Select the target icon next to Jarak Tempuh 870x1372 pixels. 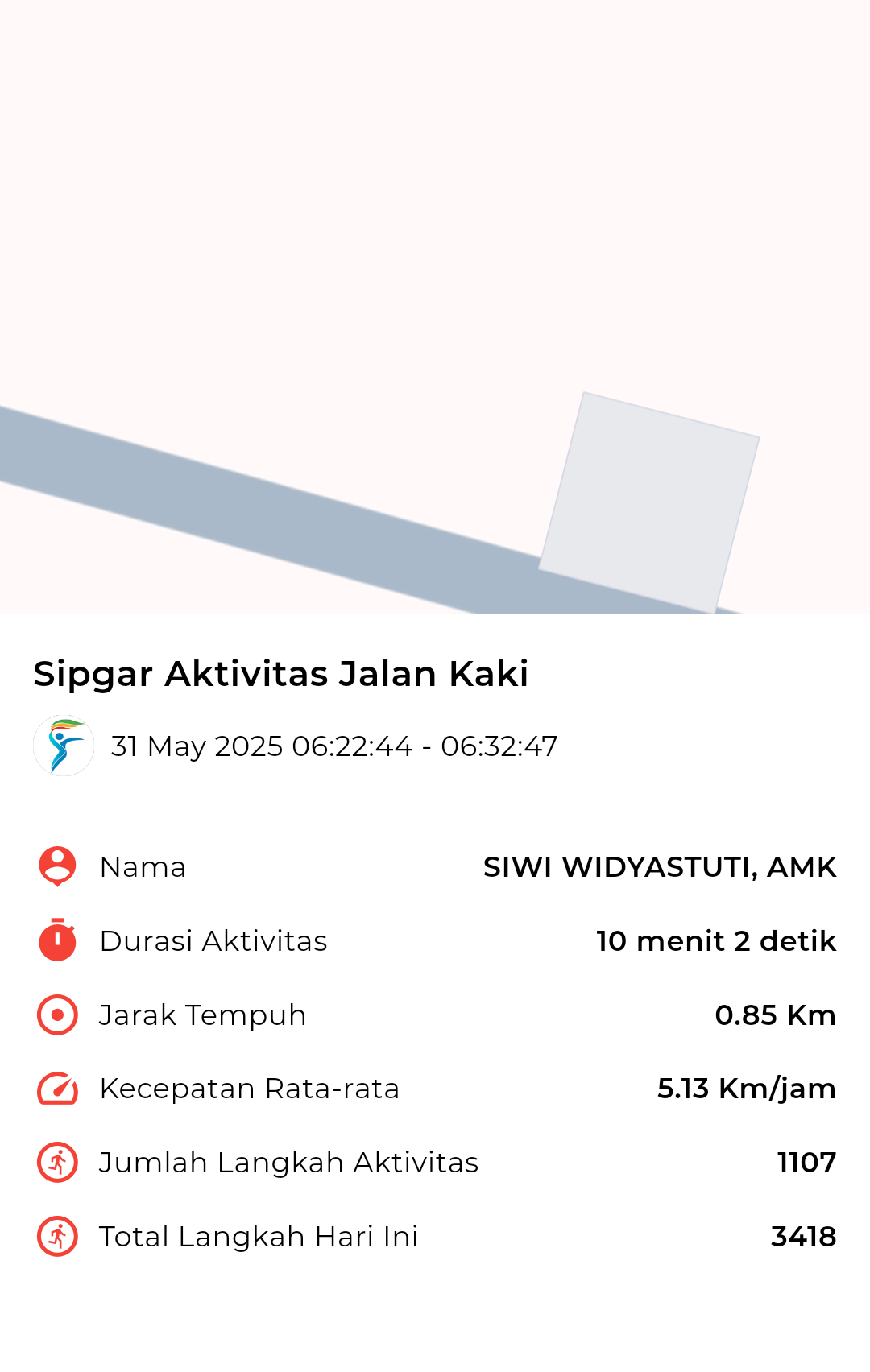pos(56,1014)
